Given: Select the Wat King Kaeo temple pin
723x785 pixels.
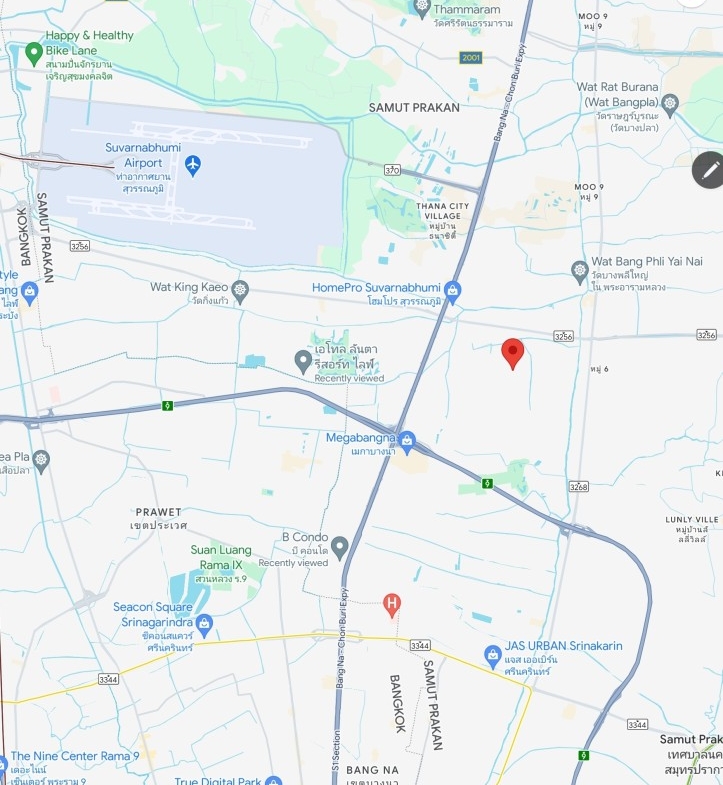Looking at the screenshot, I should [239, 288].
